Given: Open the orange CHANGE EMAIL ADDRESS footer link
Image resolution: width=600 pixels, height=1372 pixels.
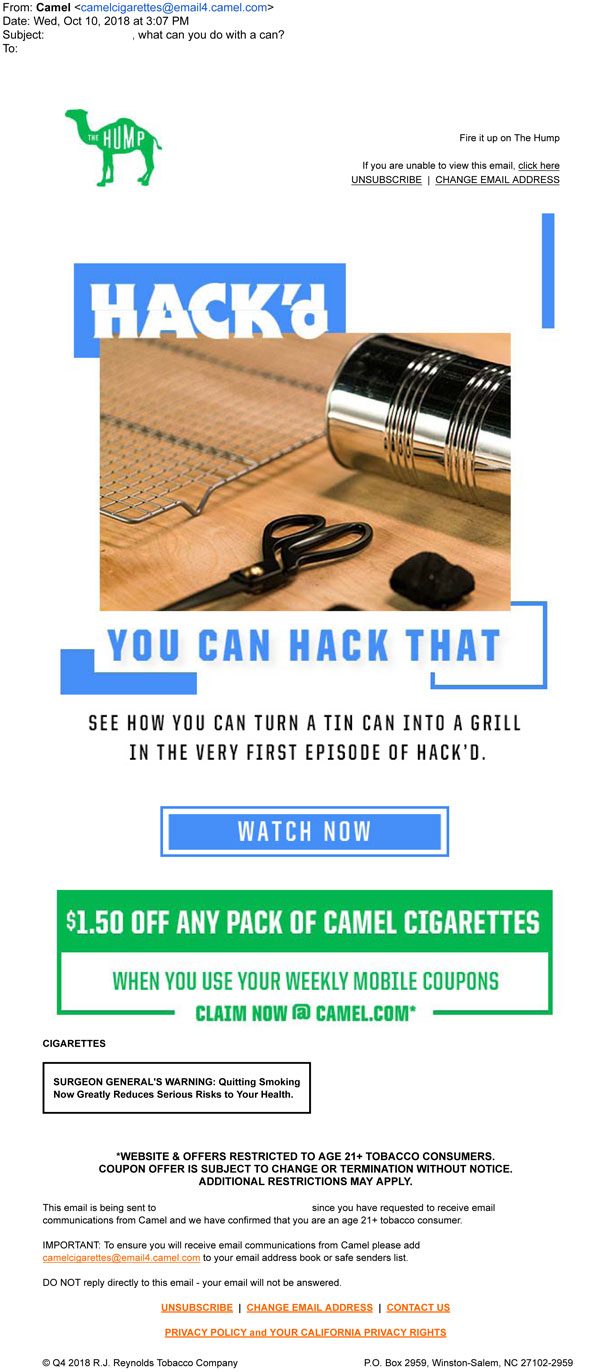Looking at the screenshot, I should coord(309,1308).
